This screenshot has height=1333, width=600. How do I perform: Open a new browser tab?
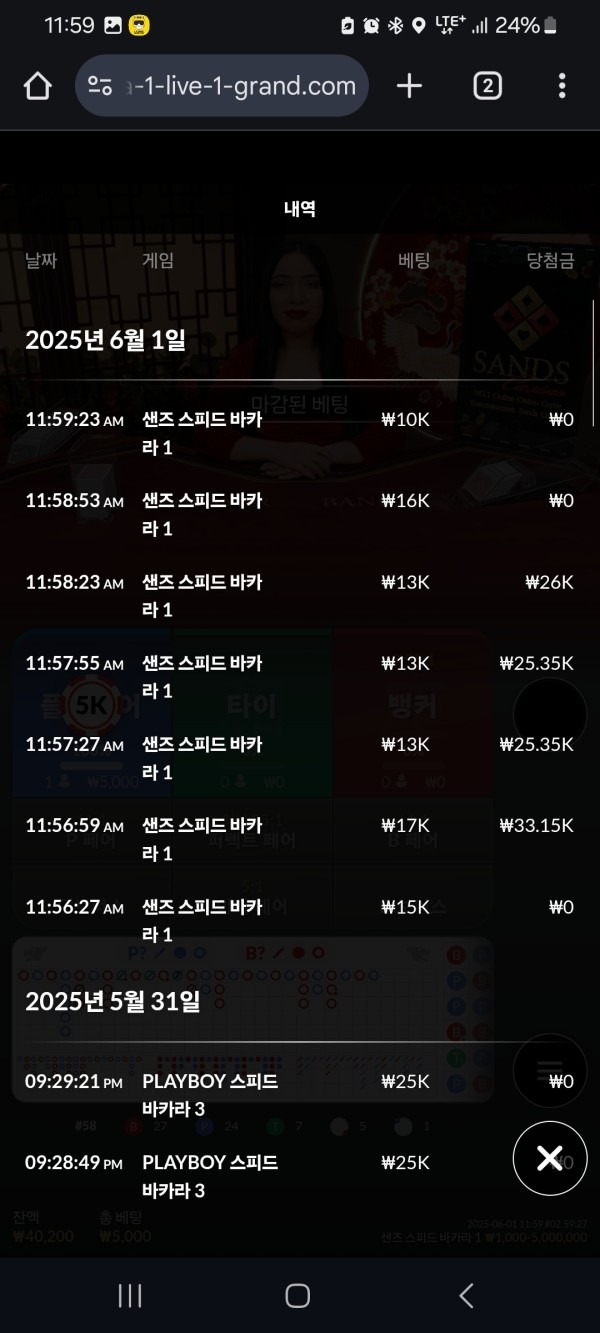point(409,87)
